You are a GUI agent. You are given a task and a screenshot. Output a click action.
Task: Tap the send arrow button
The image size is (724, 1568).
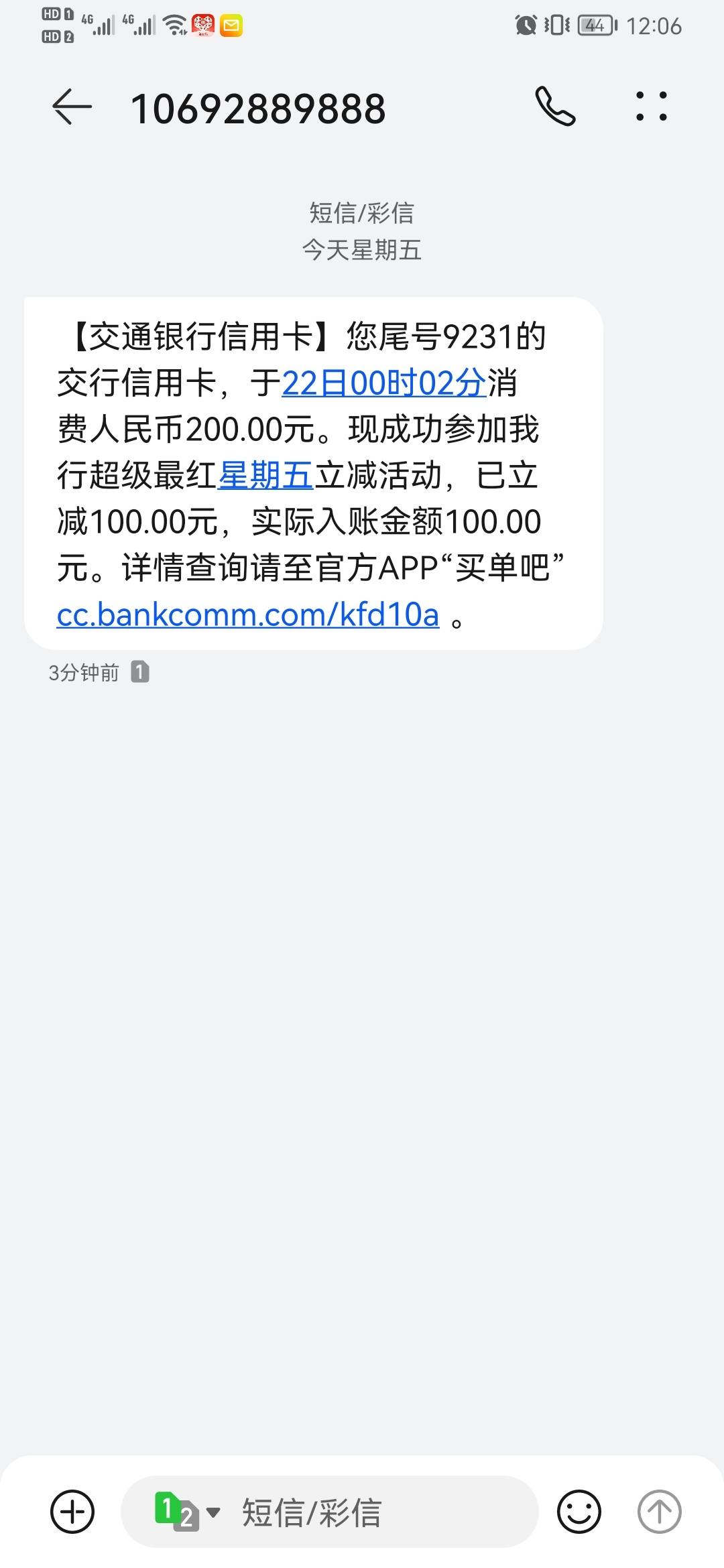point(660,1512)
